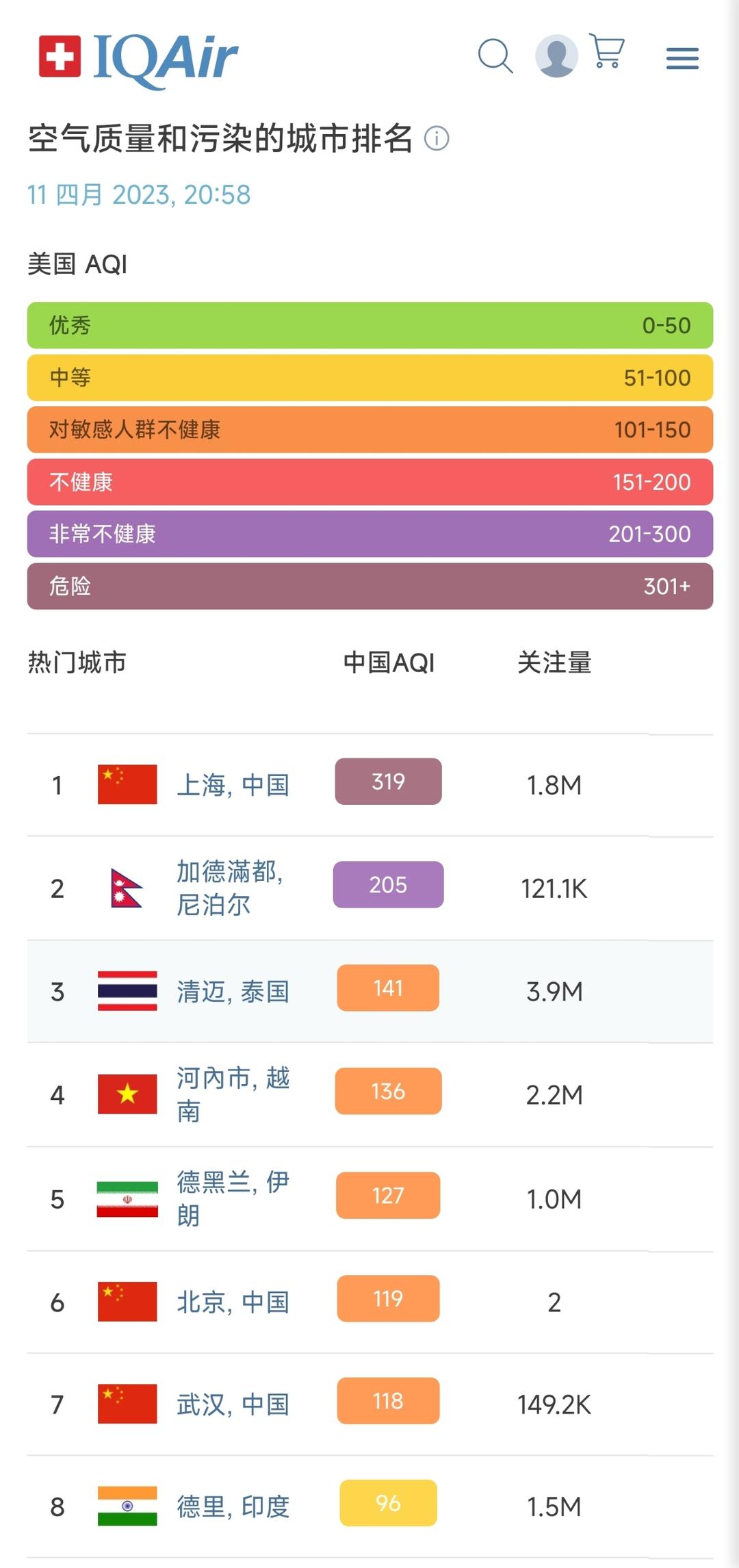739x1568 pixels.
Task: Select the 清迈, 泰国 city row
Action: coord(233,991)
